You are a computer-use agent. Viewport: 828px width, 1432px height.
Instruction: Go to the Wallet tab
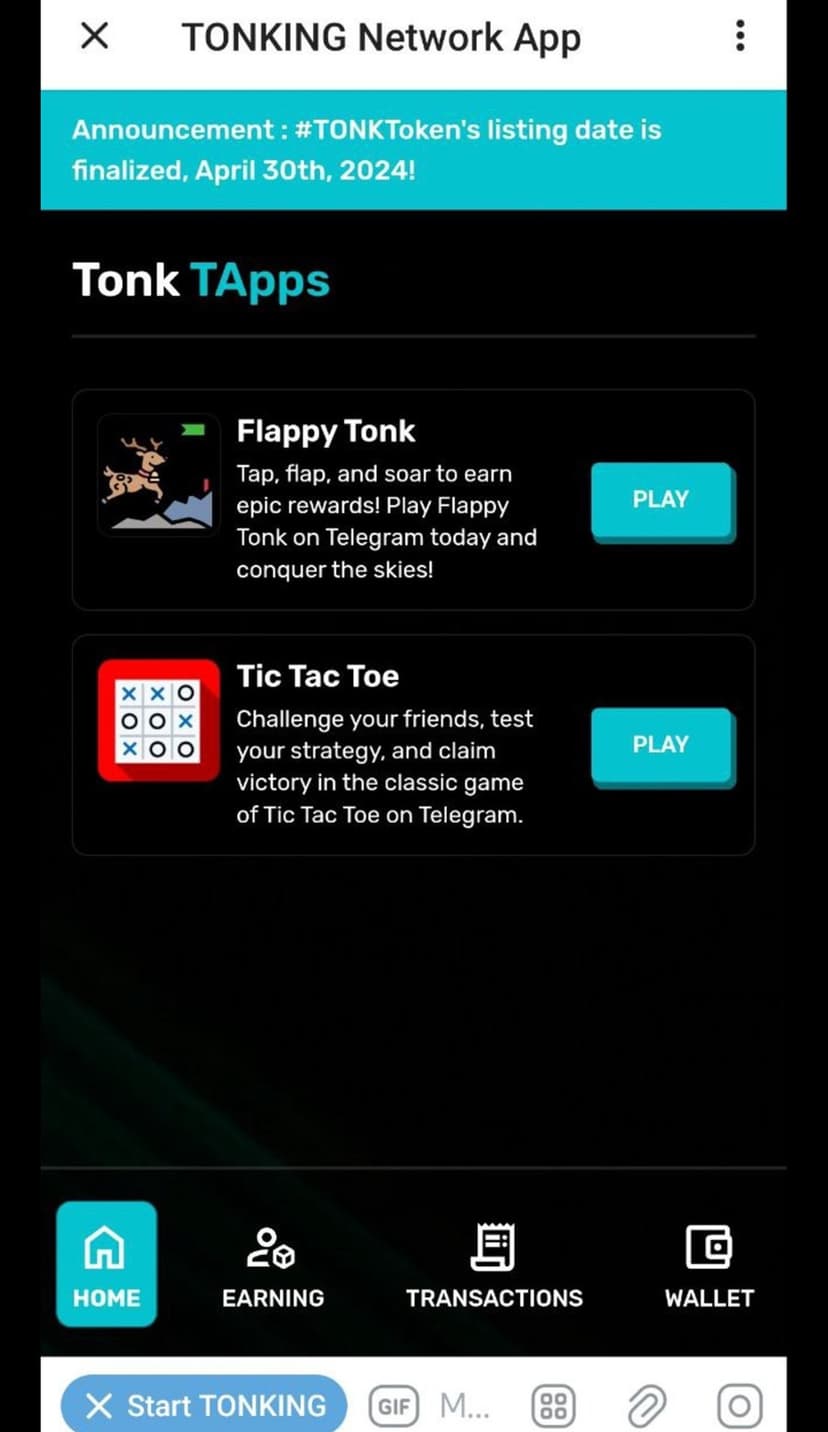(708, 1267)
